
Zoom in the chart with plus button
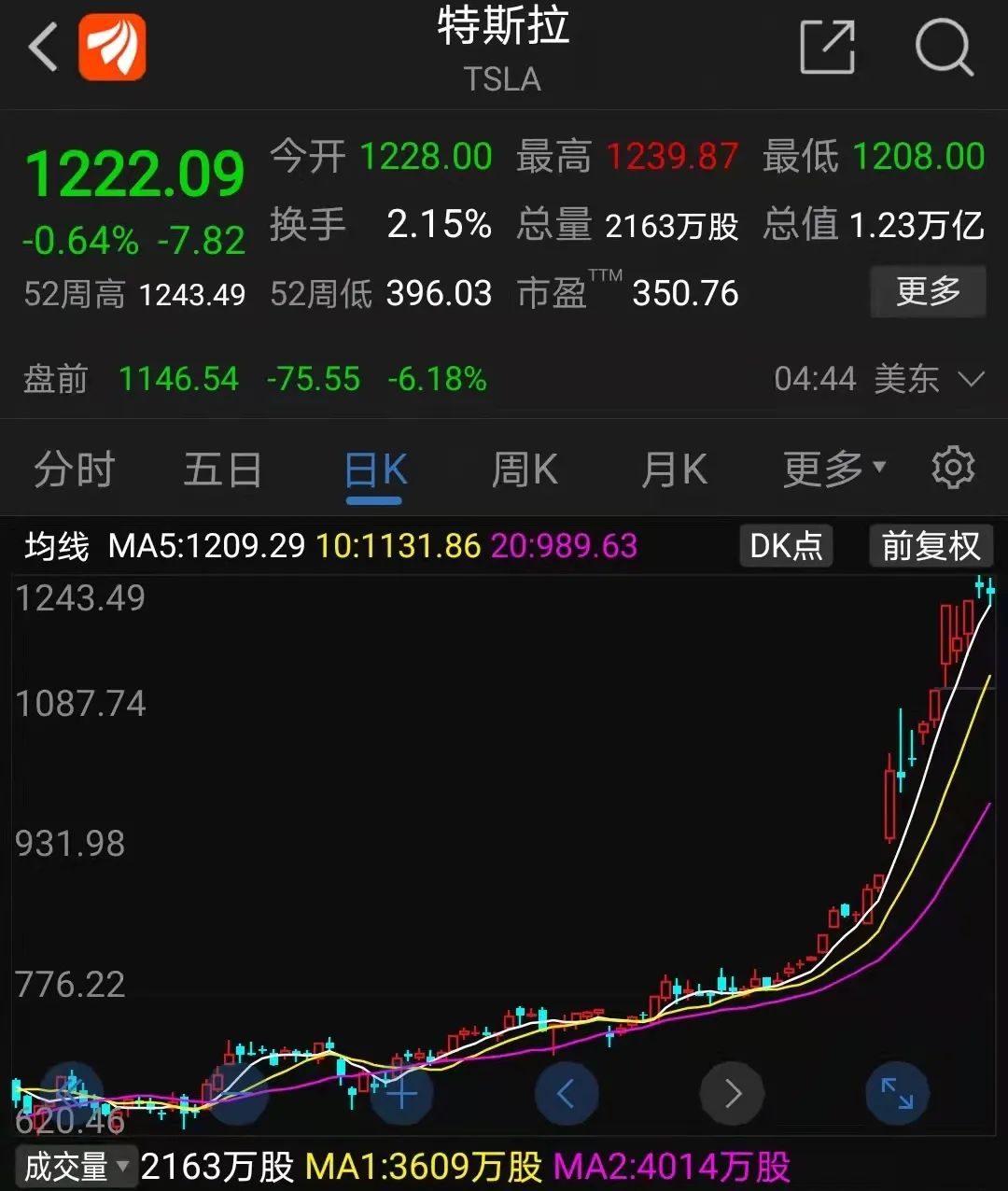(x=401, y=1093)
